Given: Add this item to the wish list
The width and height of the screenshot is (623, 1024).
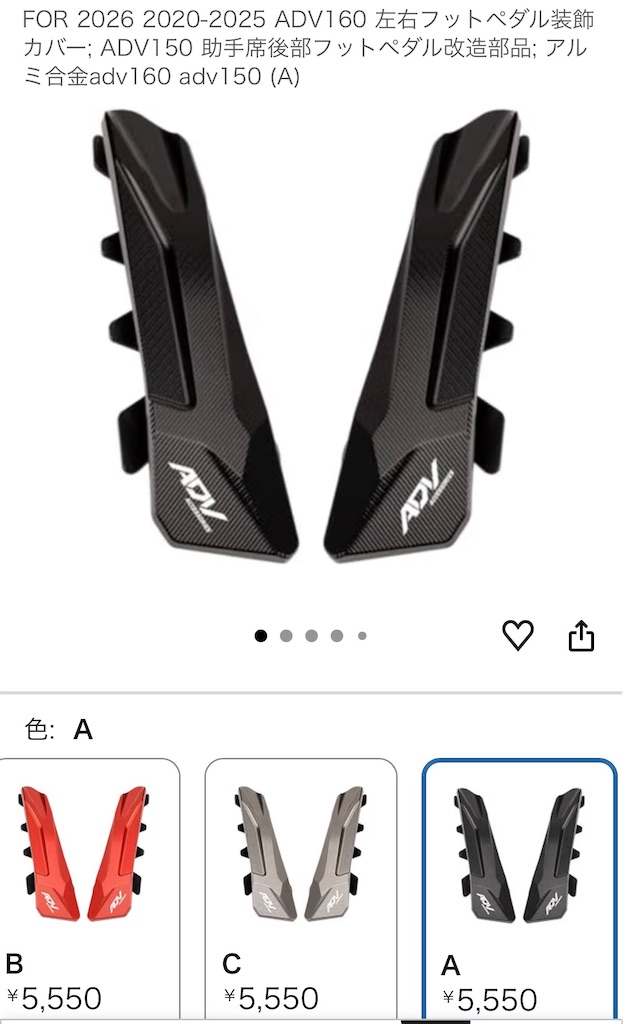Looking at the screenshot, I should (517, 635).
